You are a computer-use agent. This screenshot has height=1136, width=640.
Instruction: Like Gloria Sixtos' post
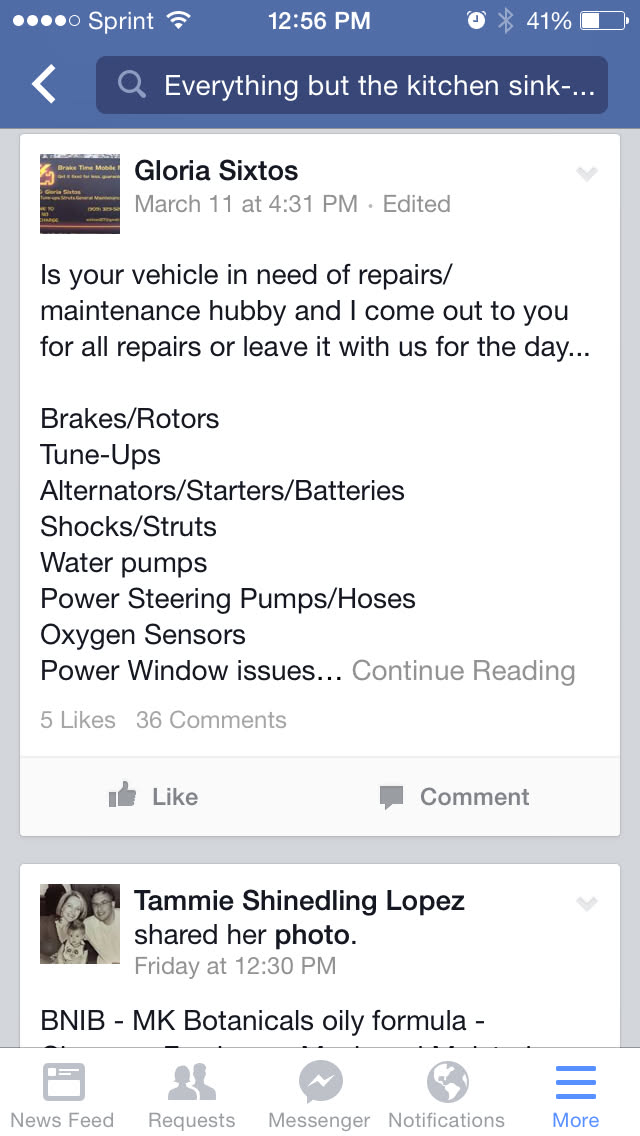pyautogui.click(x=154, y=797)
